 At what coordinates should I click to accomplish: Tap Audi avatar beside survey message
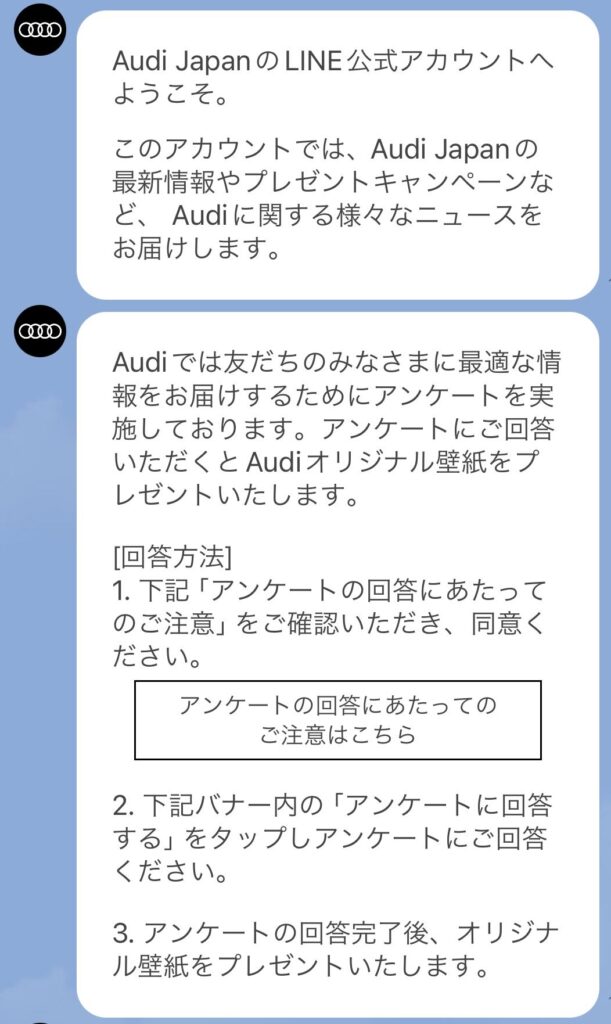(40, 332)
